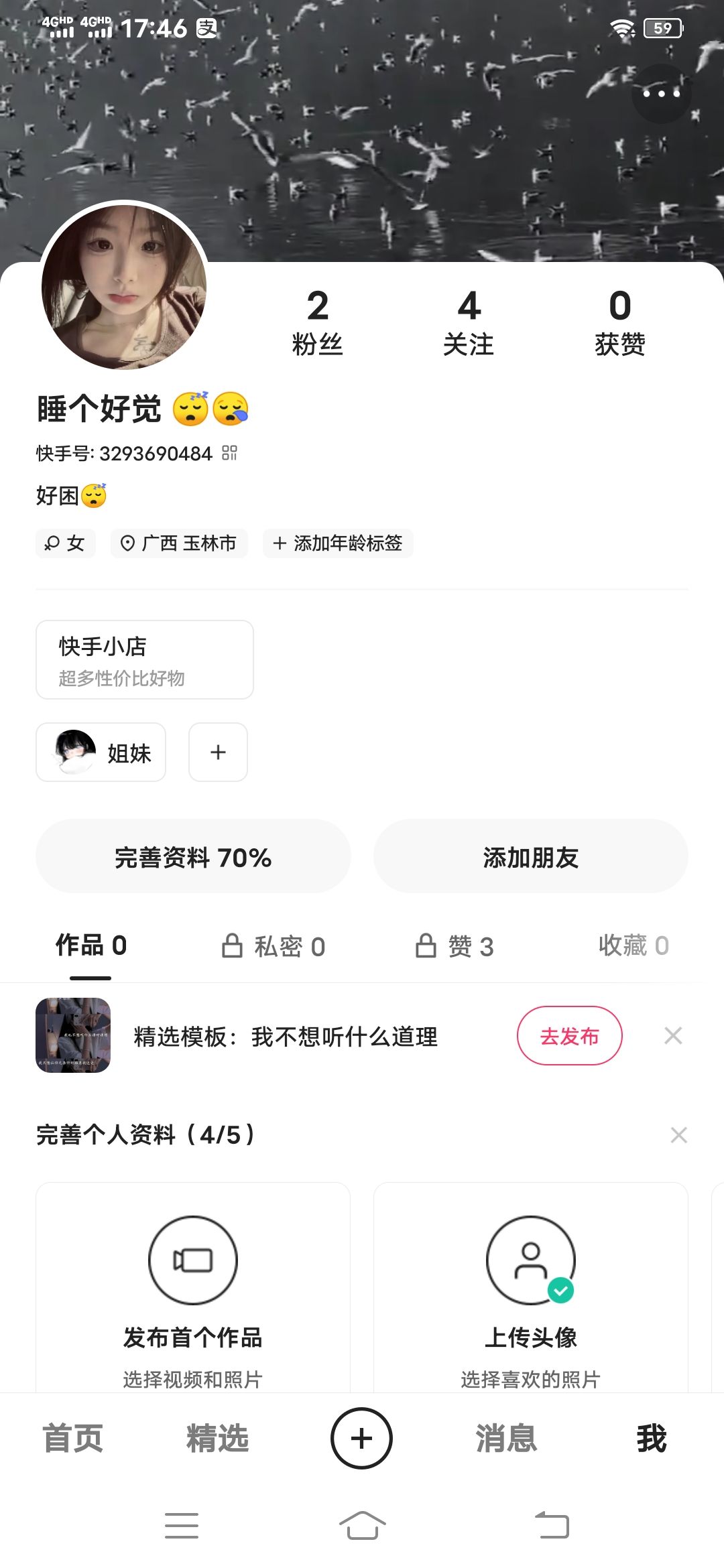
Task: Tap 完善资料 70% to complete profile
Action: 193,857
